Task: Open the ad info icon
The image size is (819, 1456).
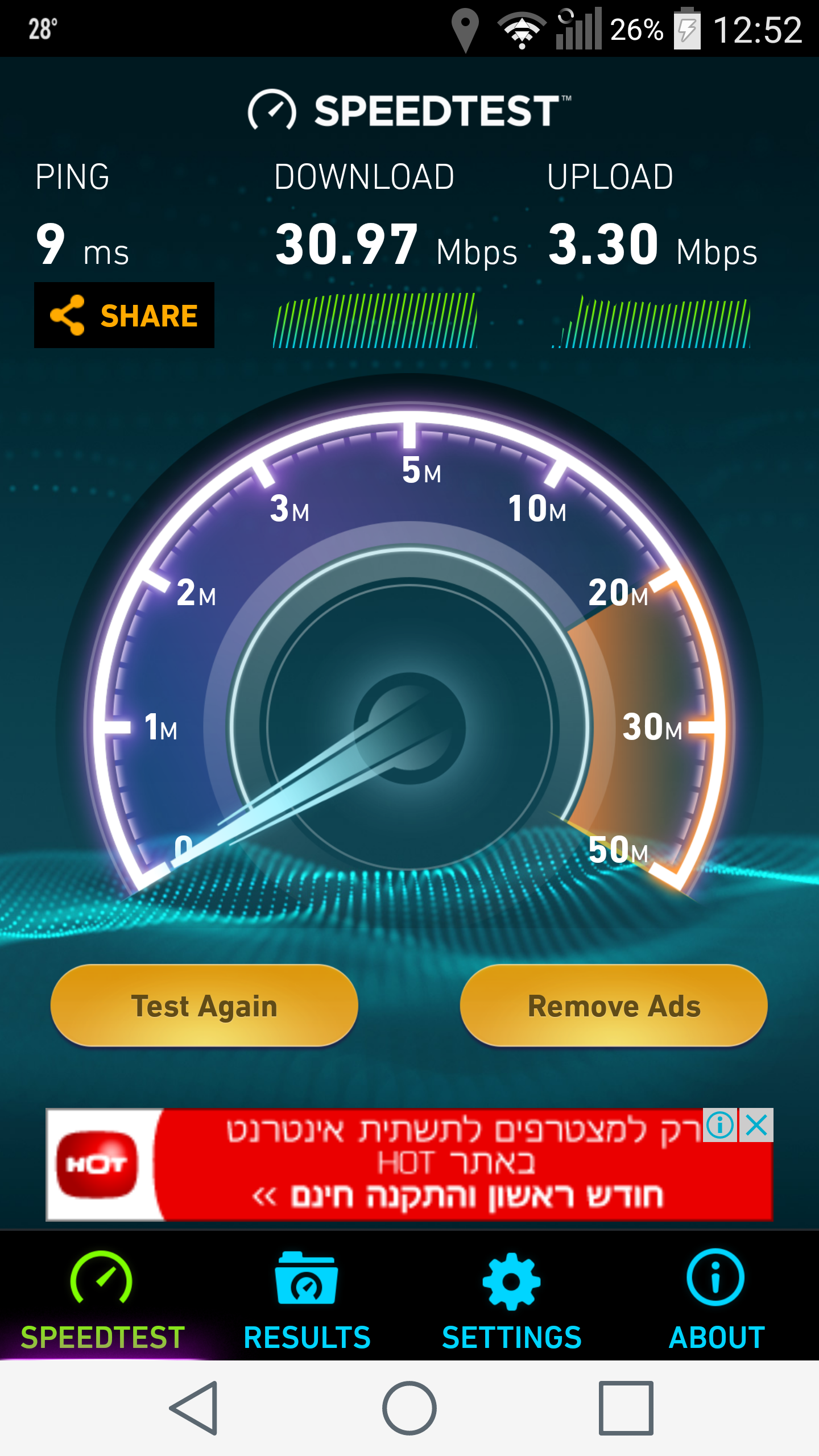Action: click(x=721, y=1125)
